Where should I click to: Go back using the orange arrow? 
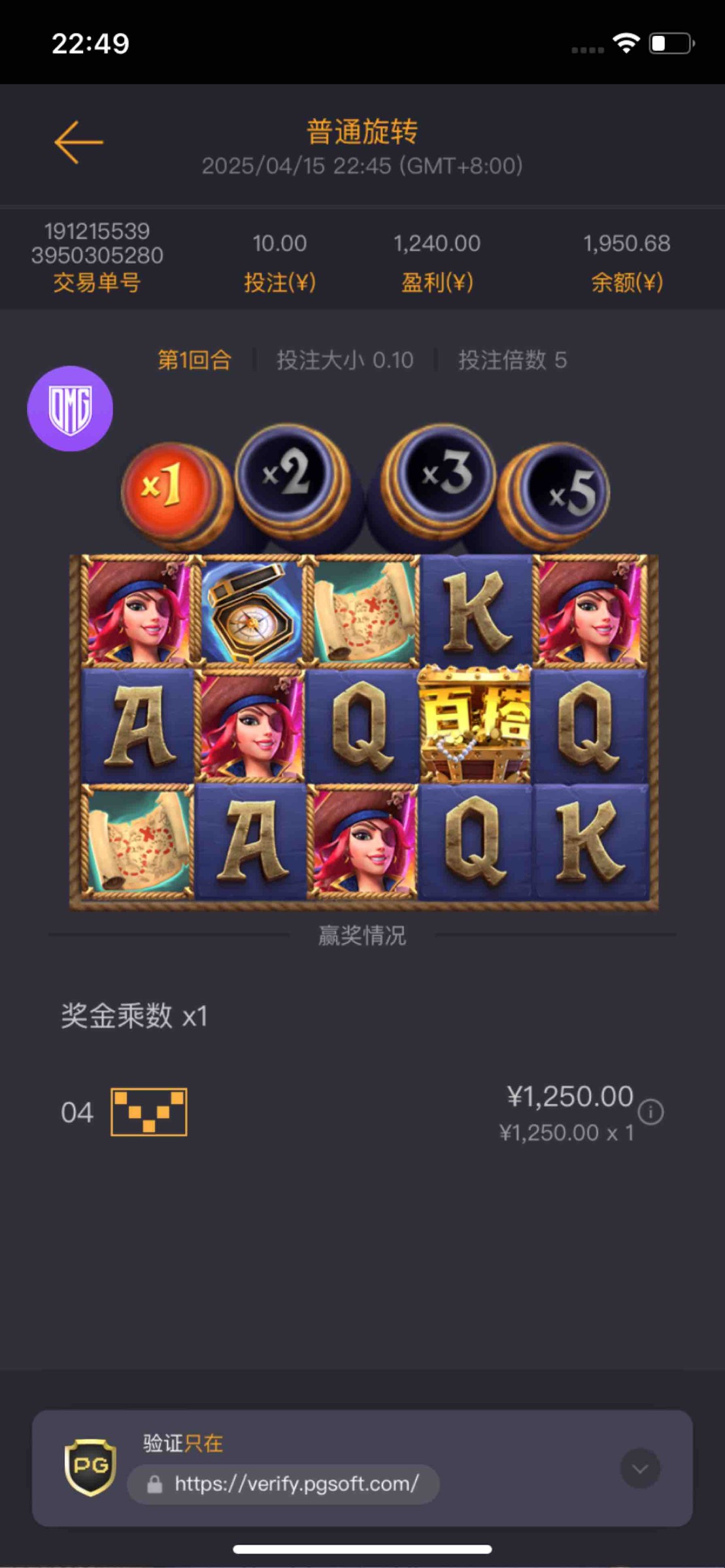(x=78, y=142)
